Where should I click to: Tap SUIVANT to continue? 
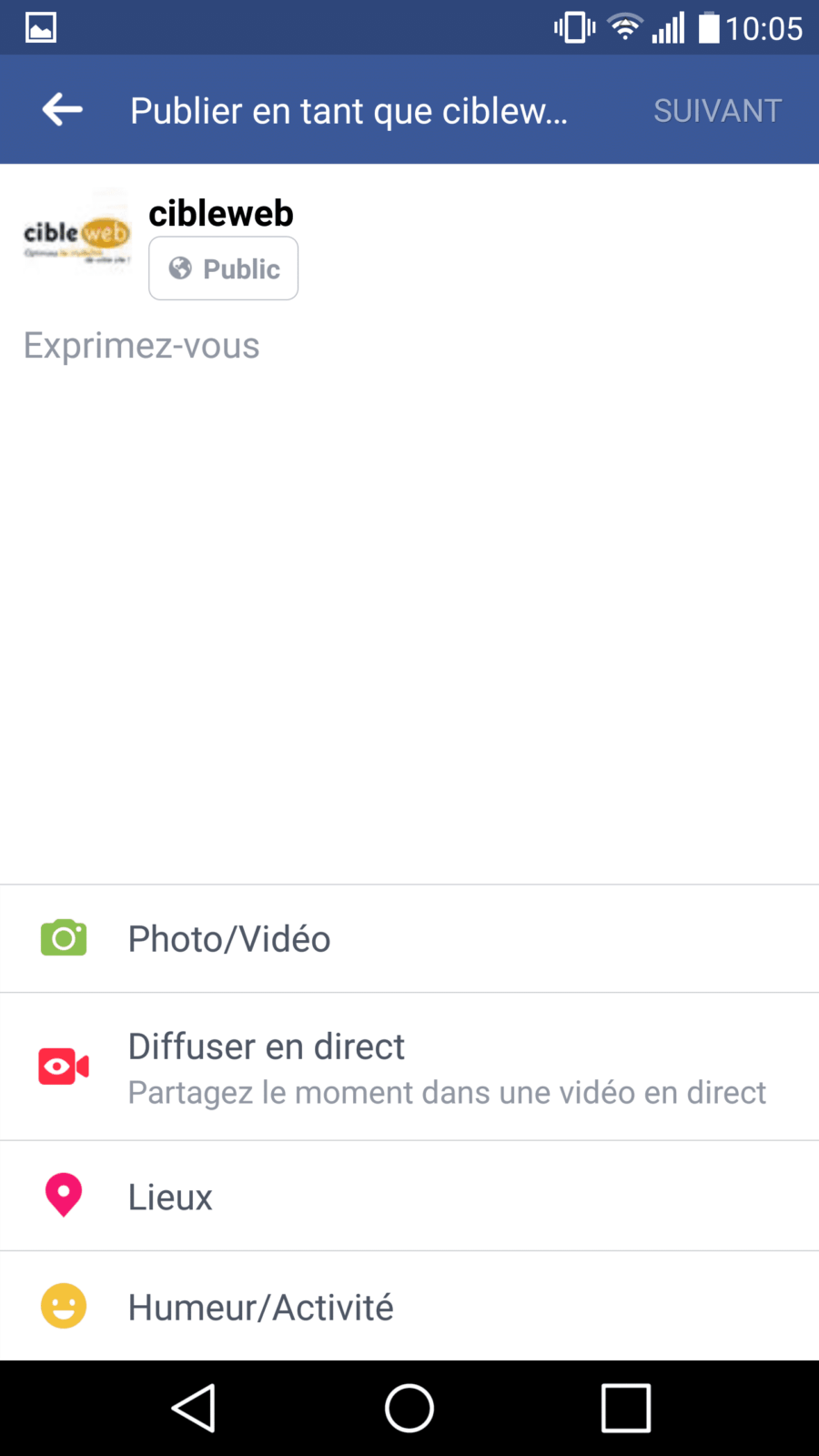[x=717, y=111]
